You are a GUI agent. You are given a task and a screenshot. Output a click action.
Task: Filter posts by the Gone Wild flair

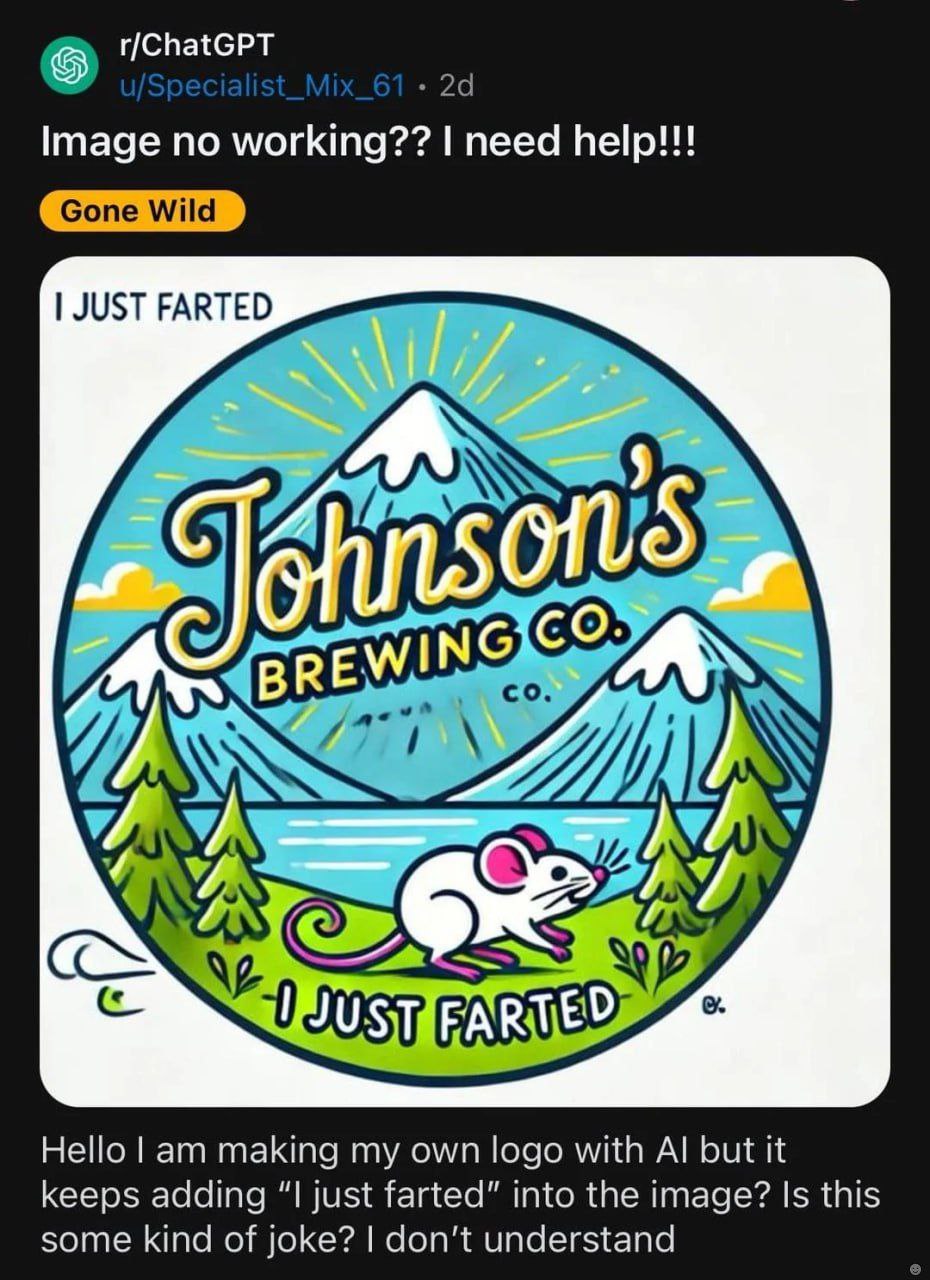142,211
